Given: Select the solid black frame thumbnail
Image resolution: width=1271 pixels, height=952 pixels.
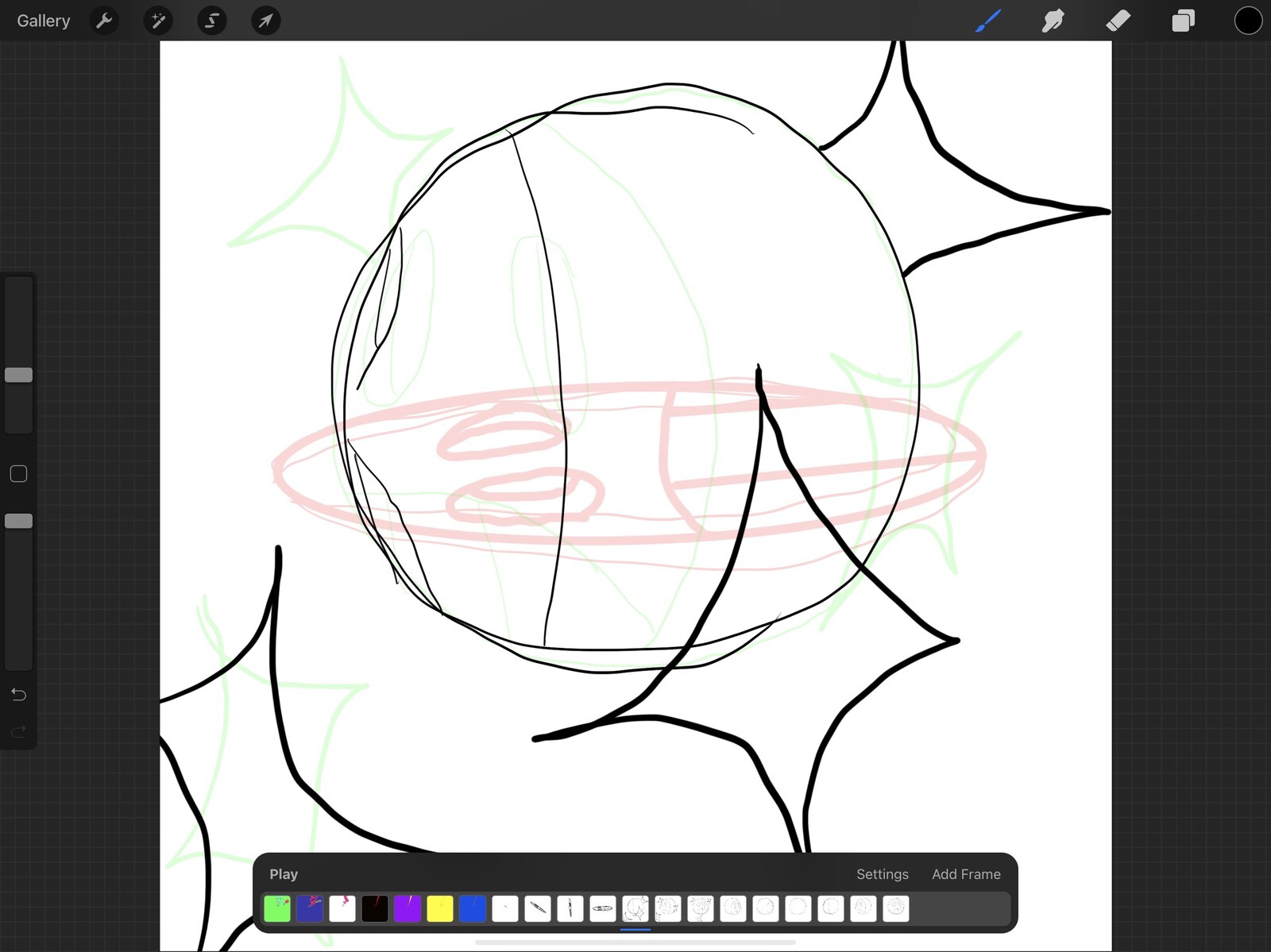Looking at the screenshot, I should (375, 908).
